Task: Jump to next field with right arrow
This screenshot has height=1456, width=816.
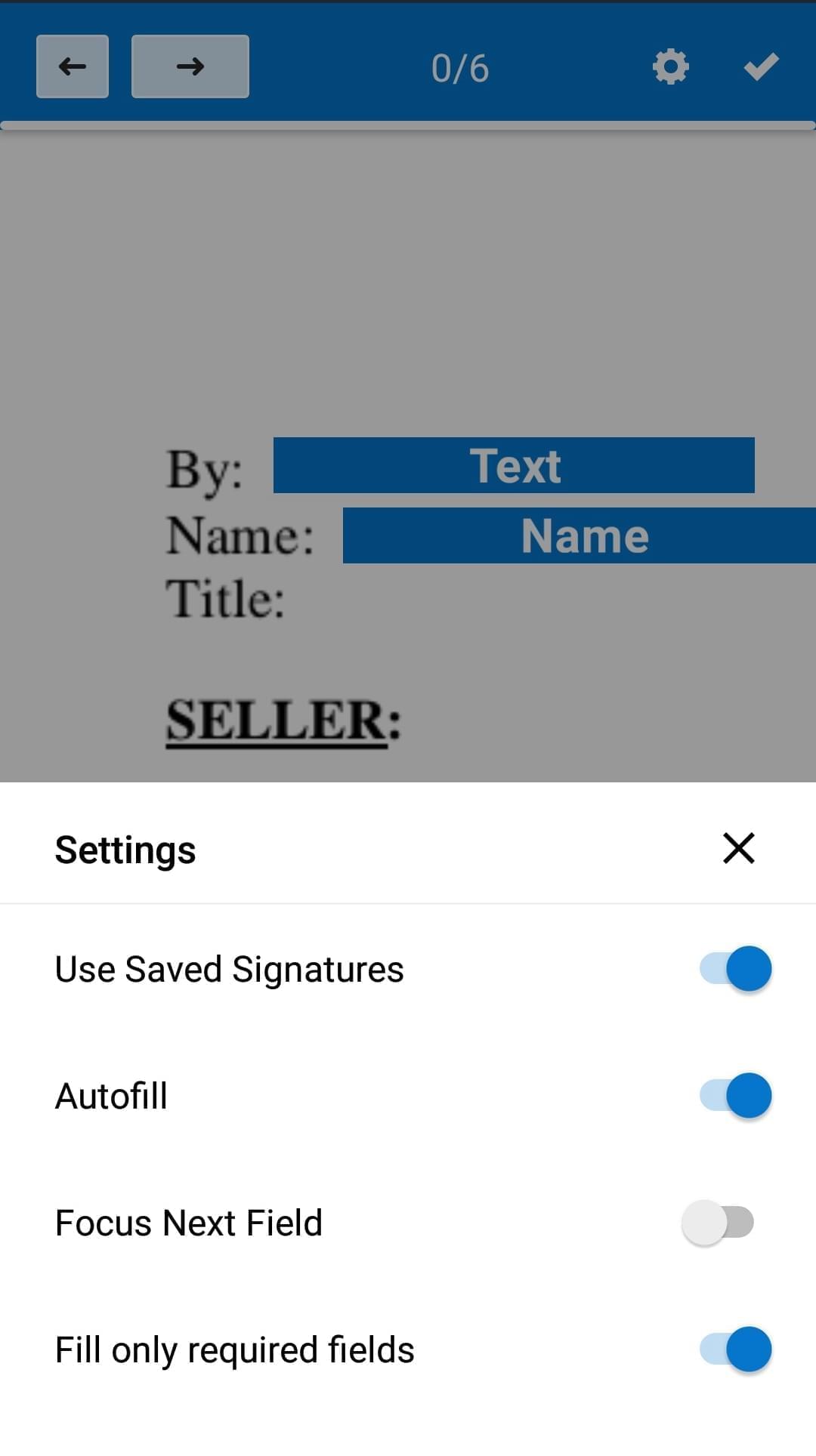Action: point(190,66)
